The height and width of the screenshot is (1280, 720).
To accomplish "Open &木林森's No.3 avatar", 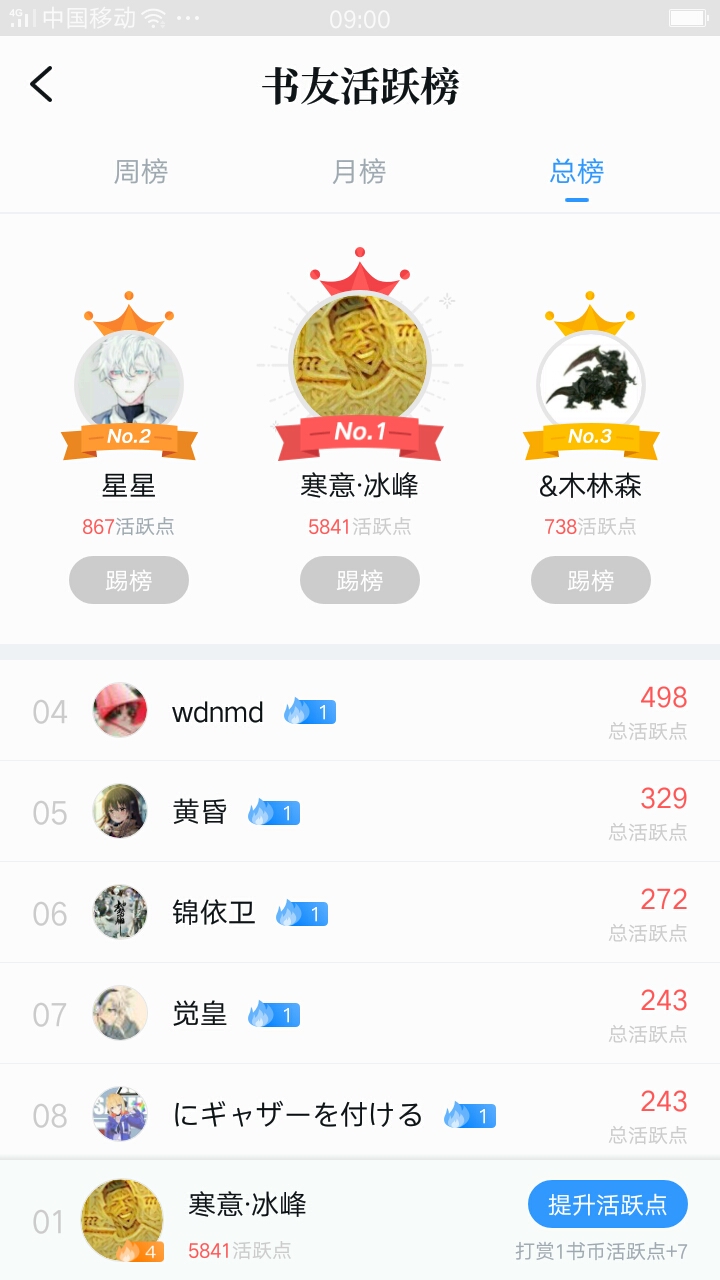I will coord(591,383).
